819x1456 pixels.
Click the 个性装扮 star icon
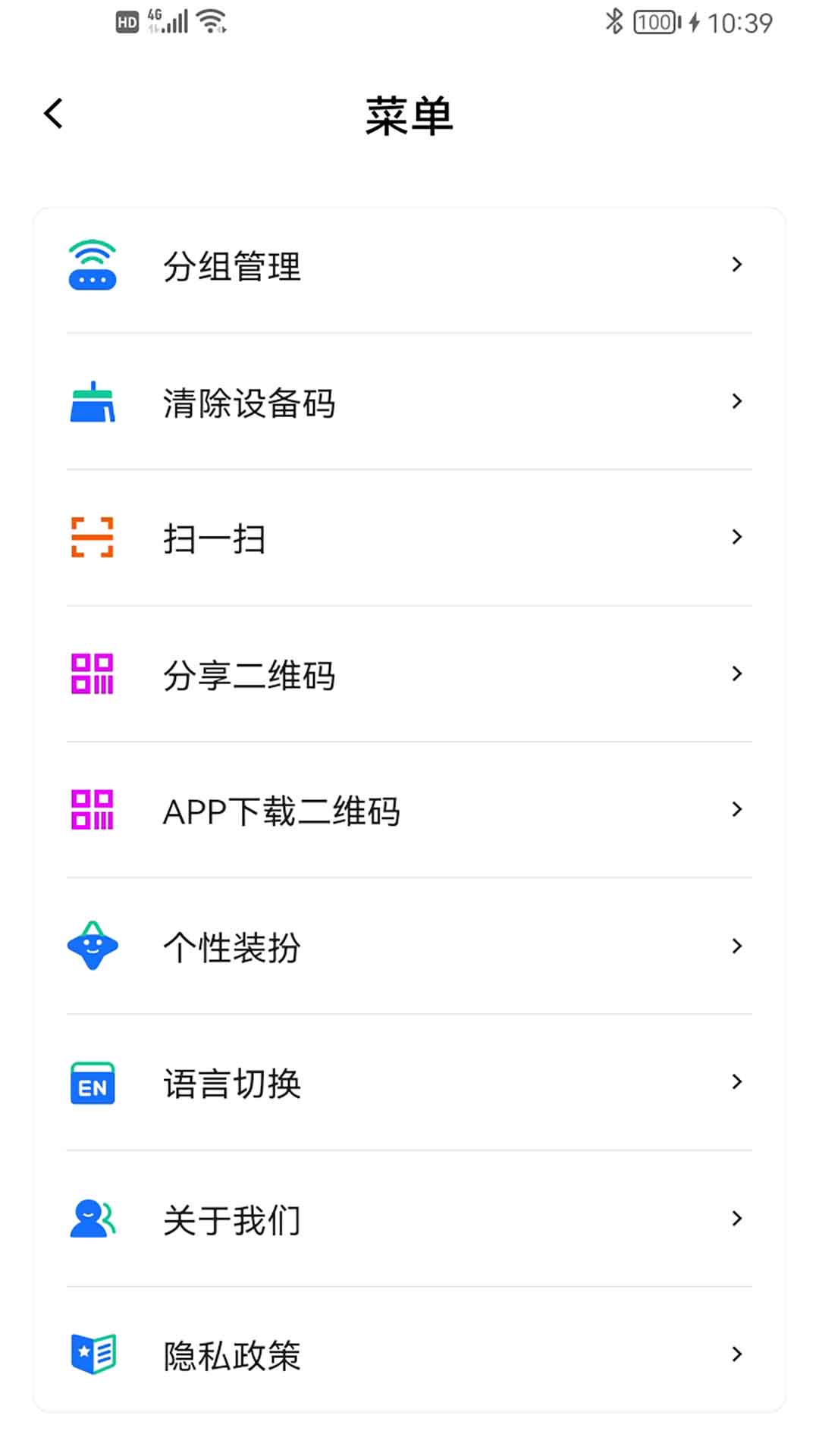coord(92,946)
